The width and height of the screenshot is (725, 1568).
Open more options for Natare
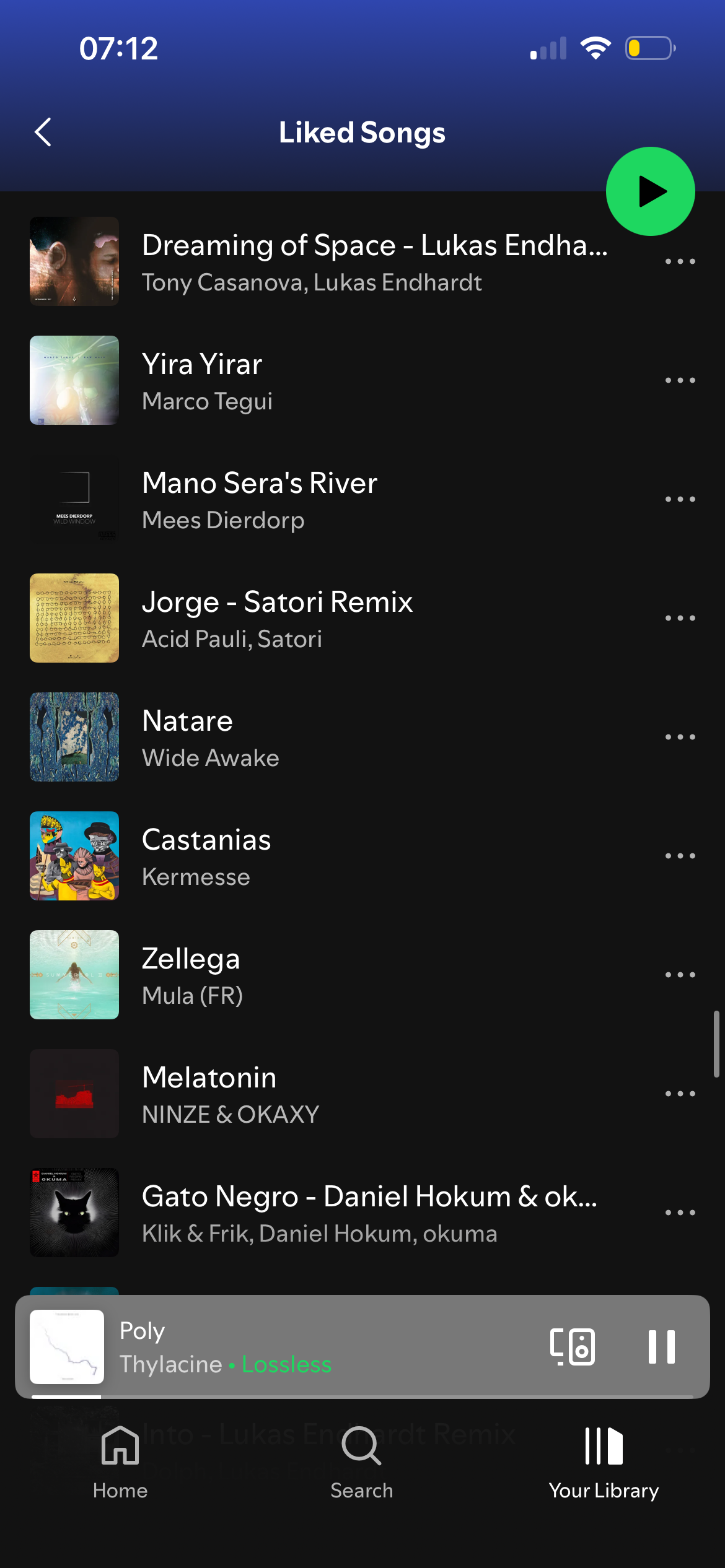pyautogui.click(x=680, y=737)
